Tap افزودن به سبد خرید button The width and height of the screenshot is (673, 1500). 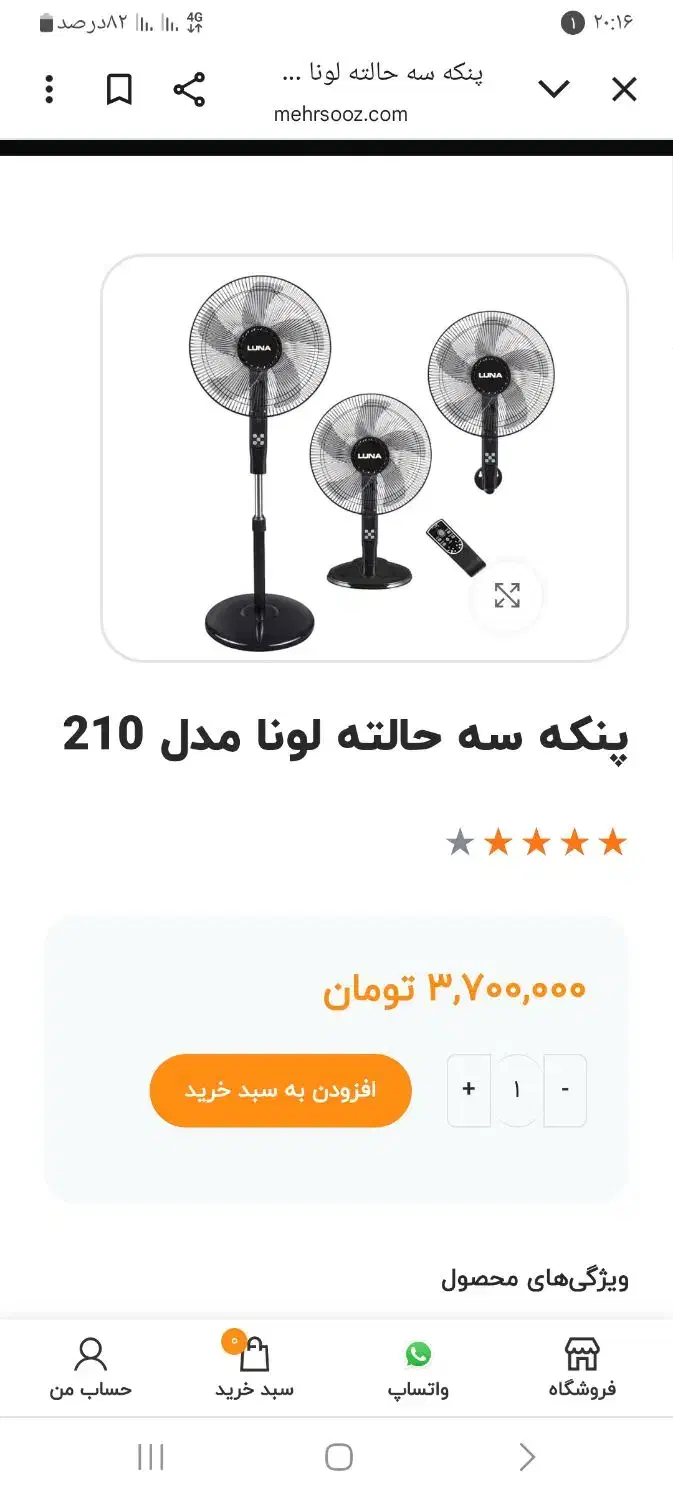pos(280,1090)
